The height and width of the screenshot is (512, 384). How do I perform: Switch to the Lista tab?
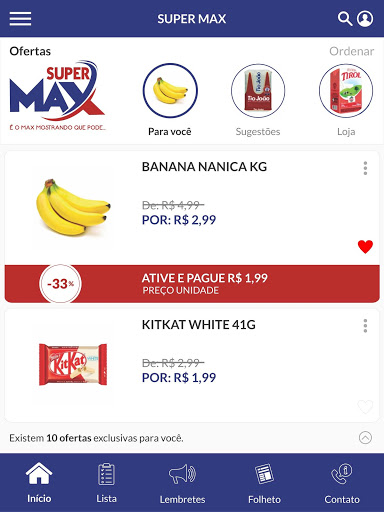click(106, 482)
